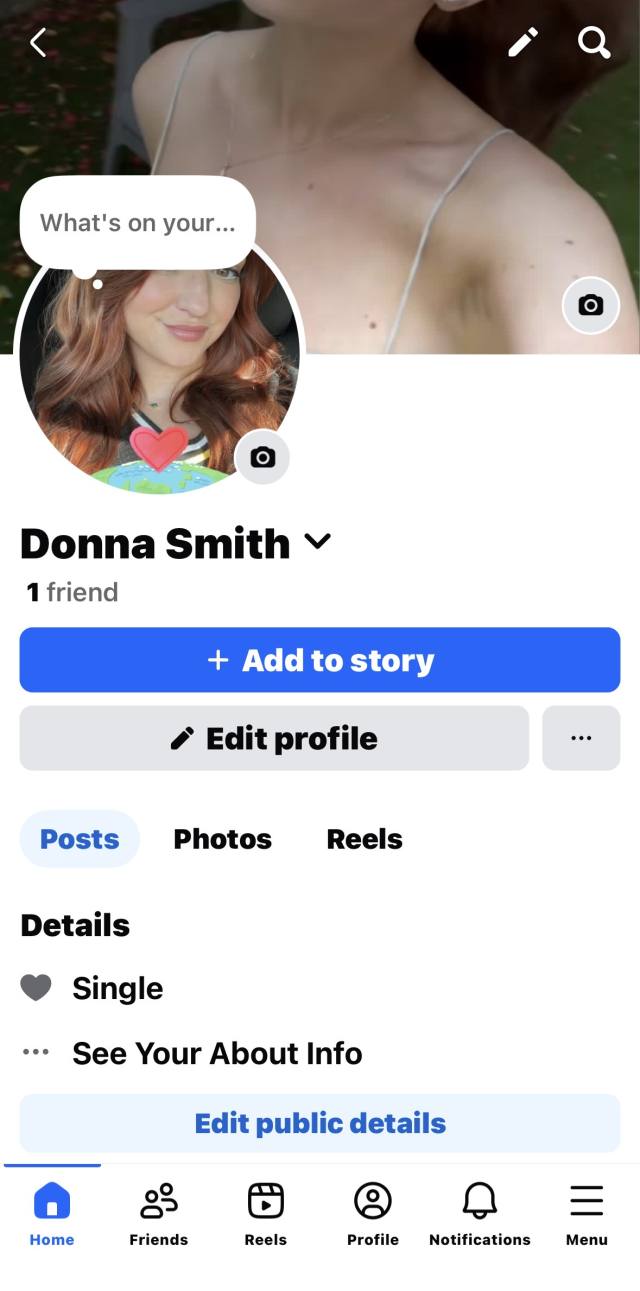Change cover photo via camera icon
Viewport: 640px width, 1291px height.
coord(591,305)
